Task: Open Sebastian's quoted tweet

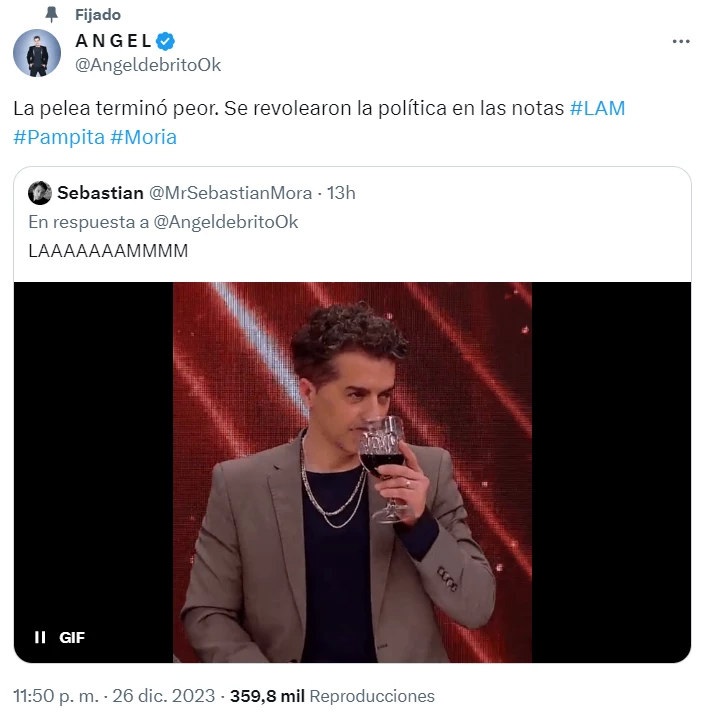Action: tap(352, 222)
